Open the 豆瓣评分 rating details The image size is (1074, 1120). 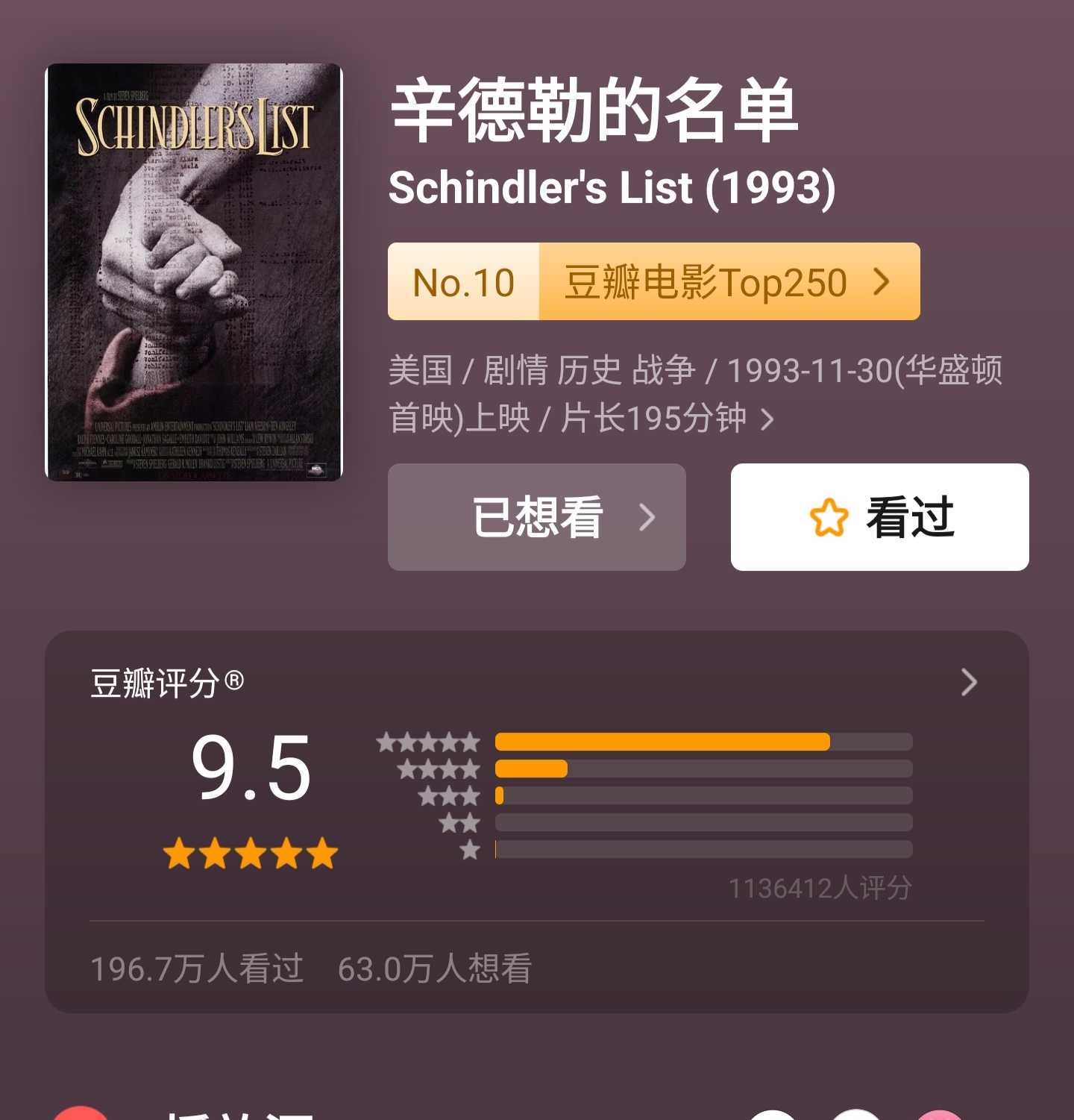[x=968, y=682]
